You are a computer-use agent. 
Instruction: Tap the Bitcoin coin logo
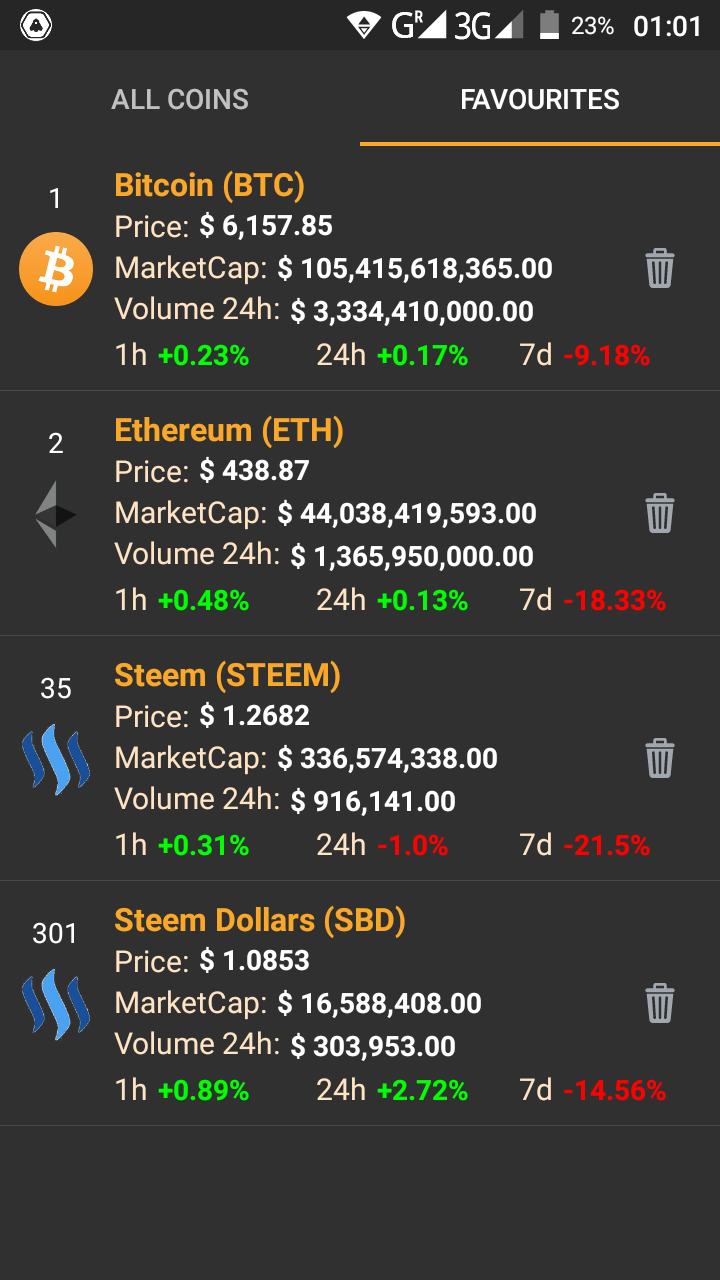[55, 268]
